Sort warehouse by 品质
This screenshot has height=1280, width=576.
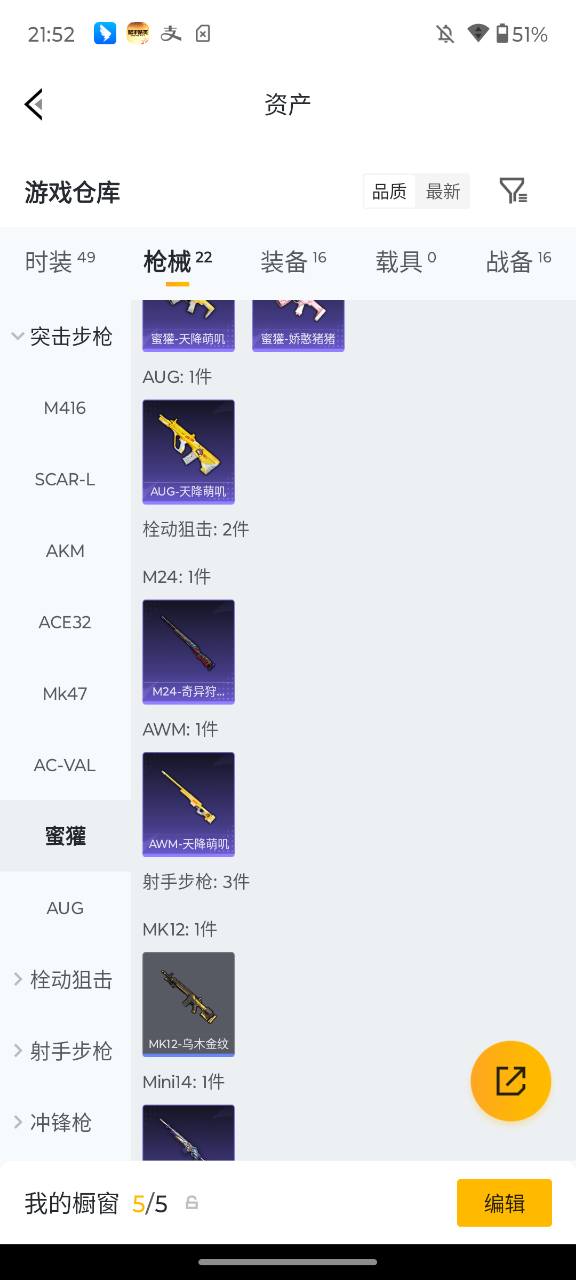tap(390, 191)
